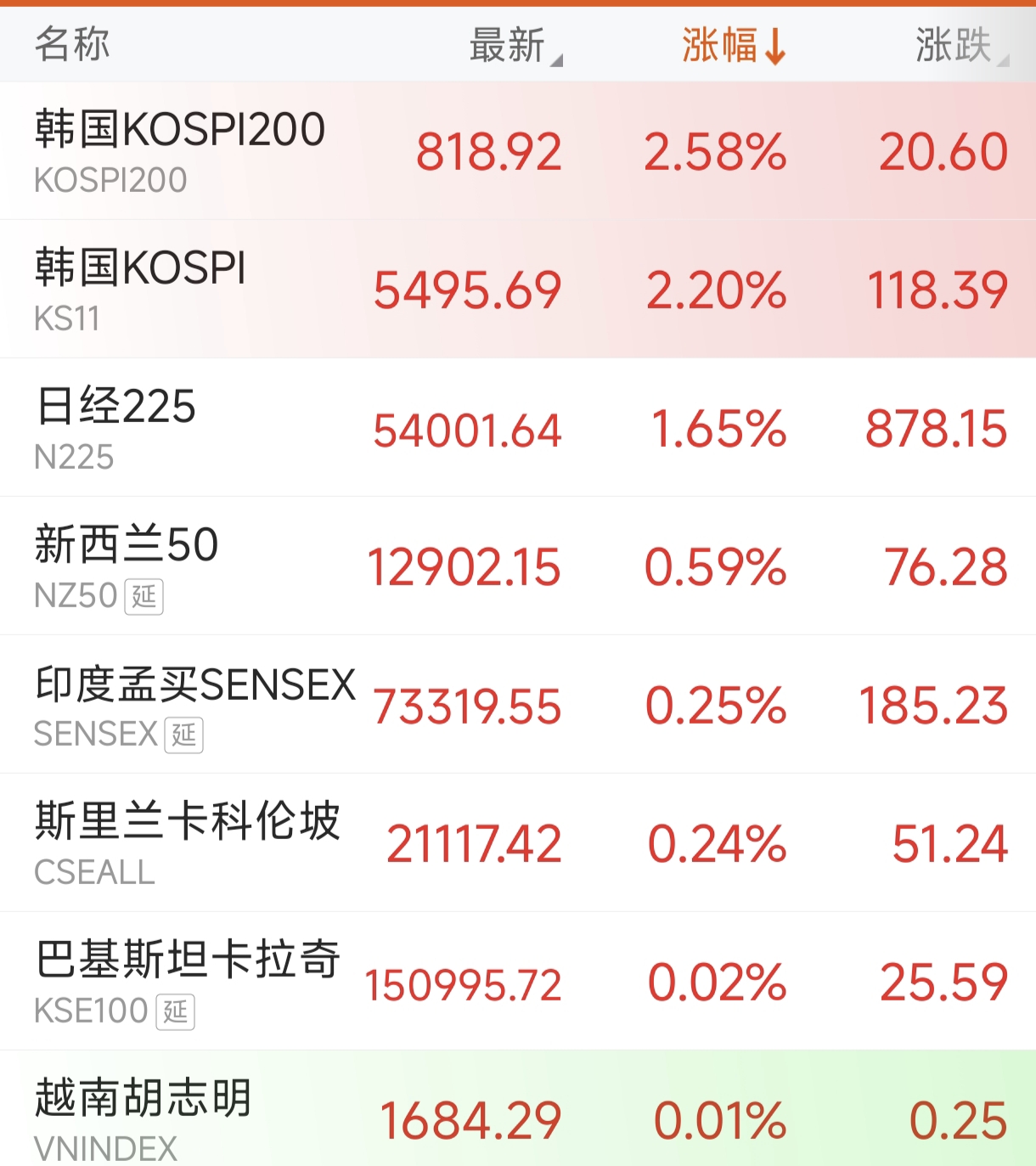The height and width of the screenshot is (1166, 1036).
Task: Open 印度孟买SENSEX index details
Action: tap(195, 704)
